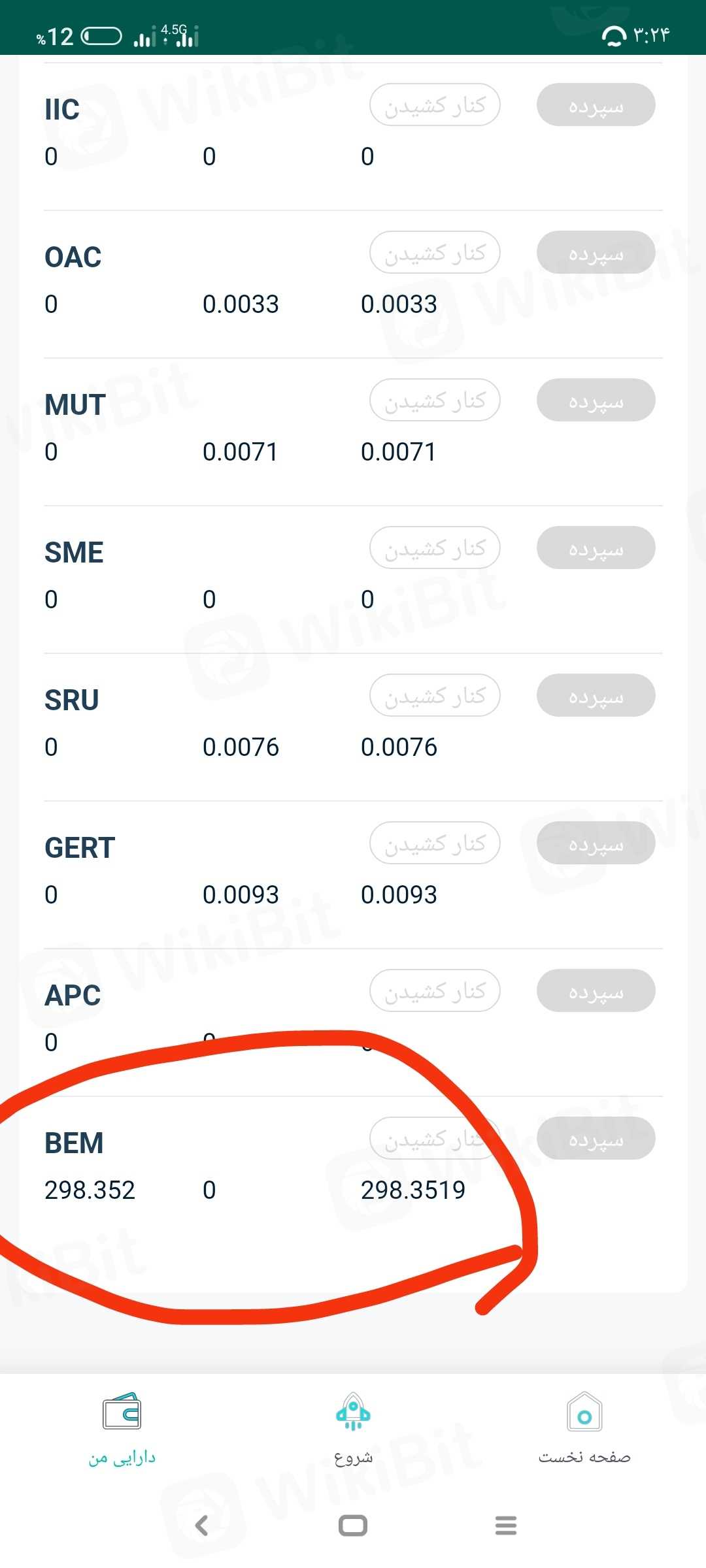Viewport: 706px width, 1568px height.
Task: Tap the deposit (سپرده) button for IIC
Action: point(596,105)
